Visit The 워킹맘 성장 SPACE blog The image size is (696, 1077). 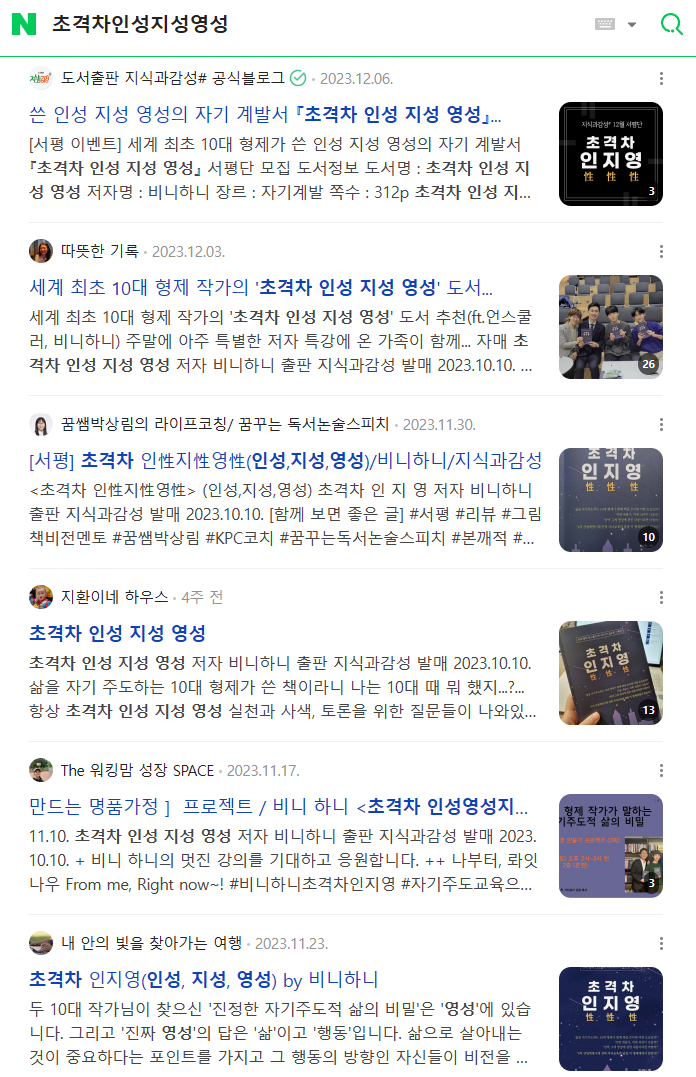click(x=136, y=770)
